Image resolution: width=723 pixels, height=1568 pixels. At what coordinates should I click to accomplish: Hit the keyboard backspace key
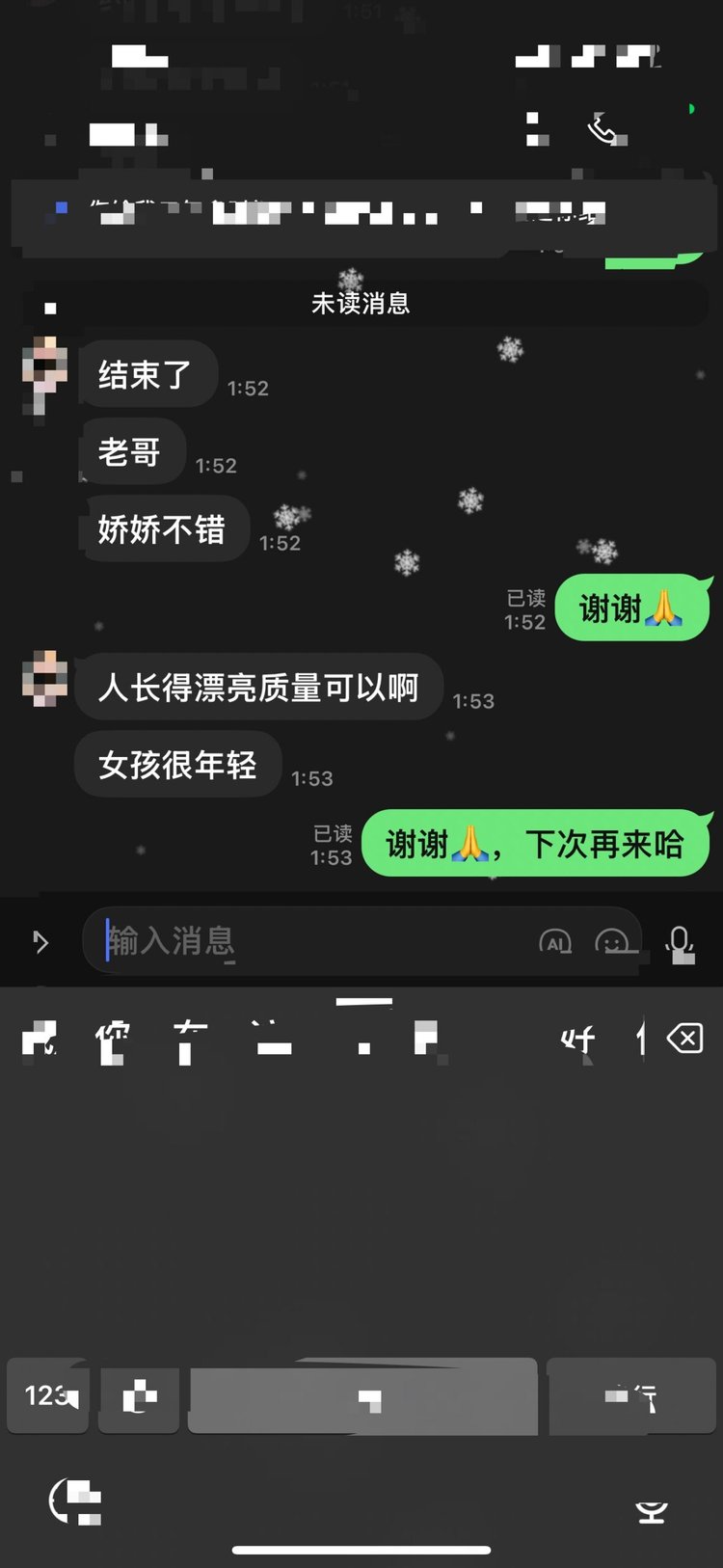click(685, 1039)
